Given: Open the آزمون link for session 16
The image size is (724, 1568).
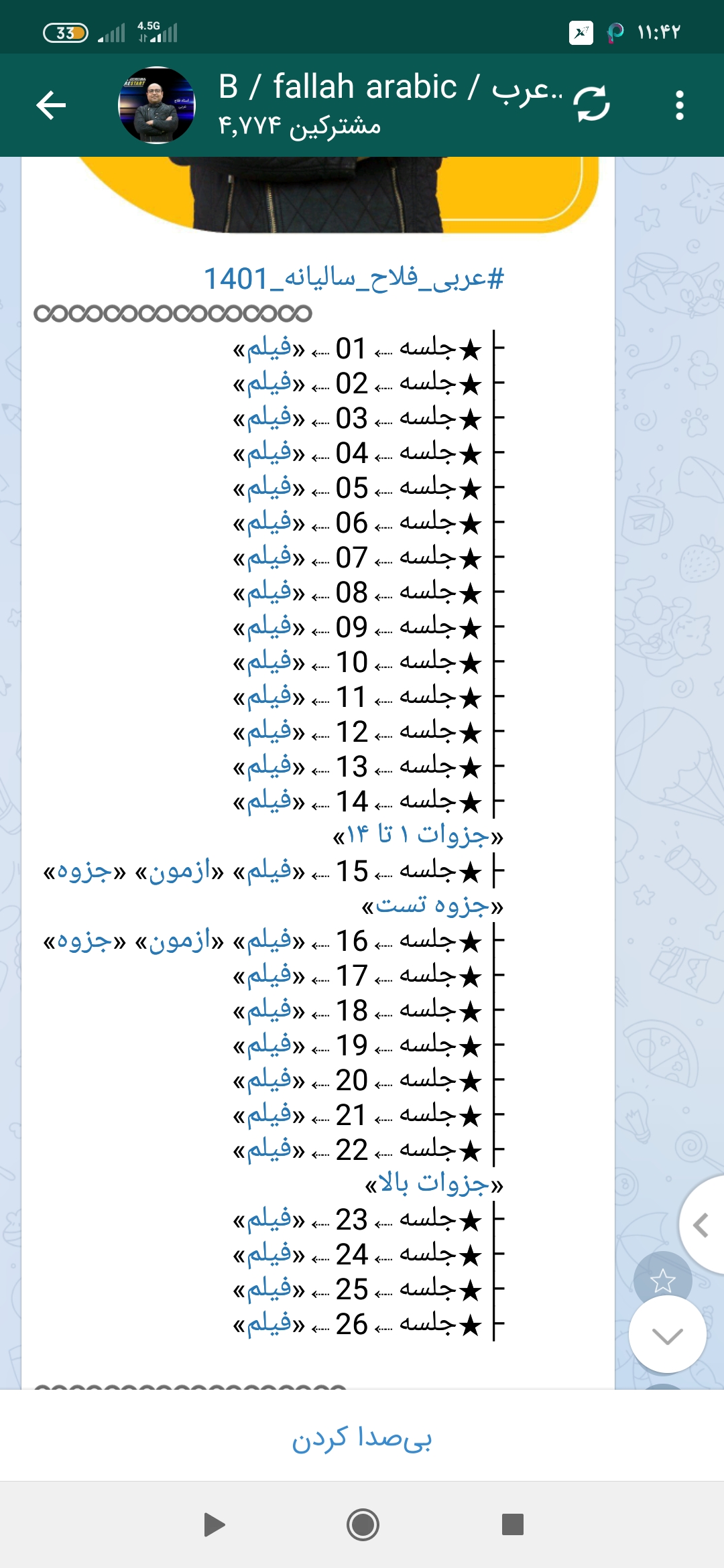Looking at the screenshot, I should coord(179,941).
